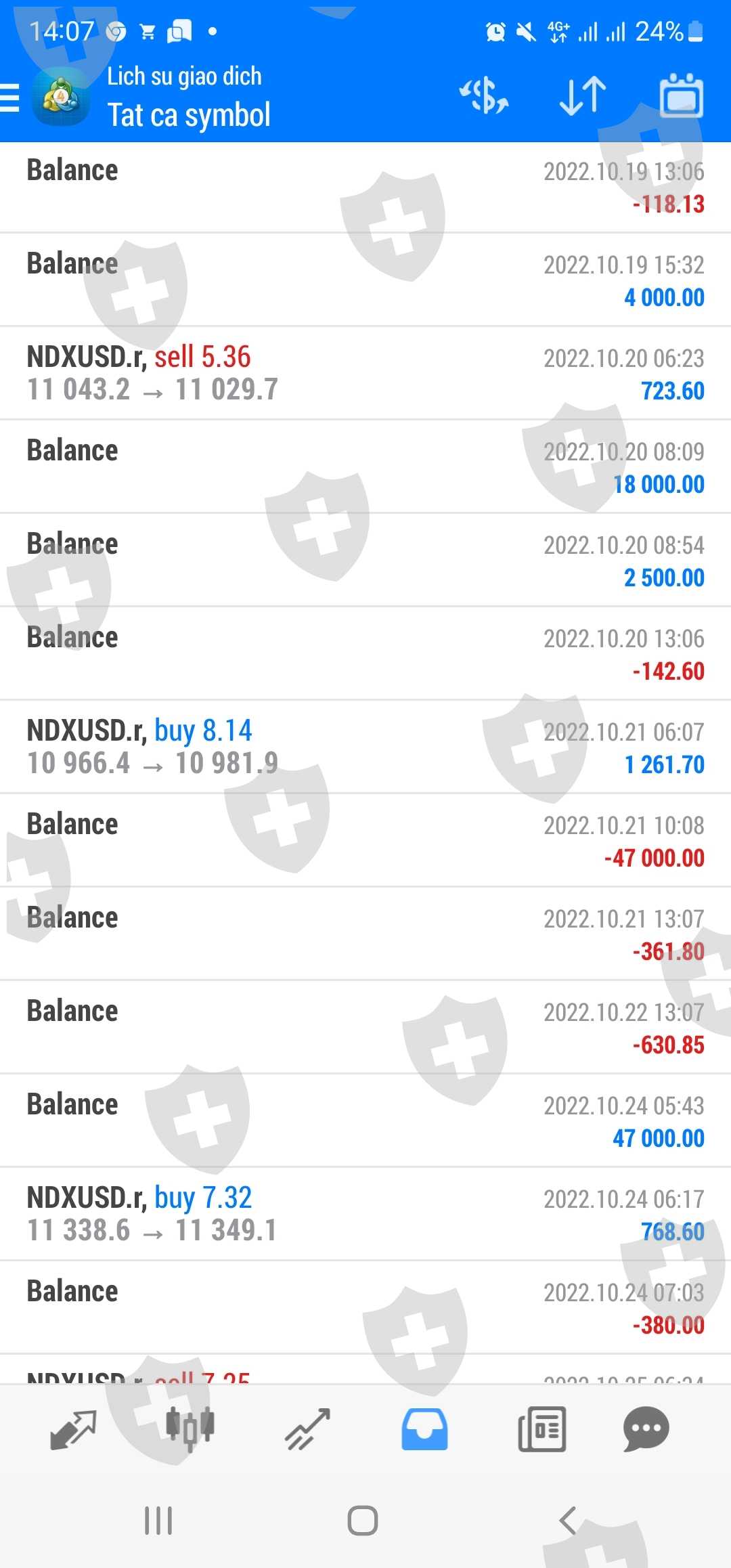731x1568 pixels.
Task: Expand the NDXUSD.r buy 8.14 trade
Action: point(365,747)
